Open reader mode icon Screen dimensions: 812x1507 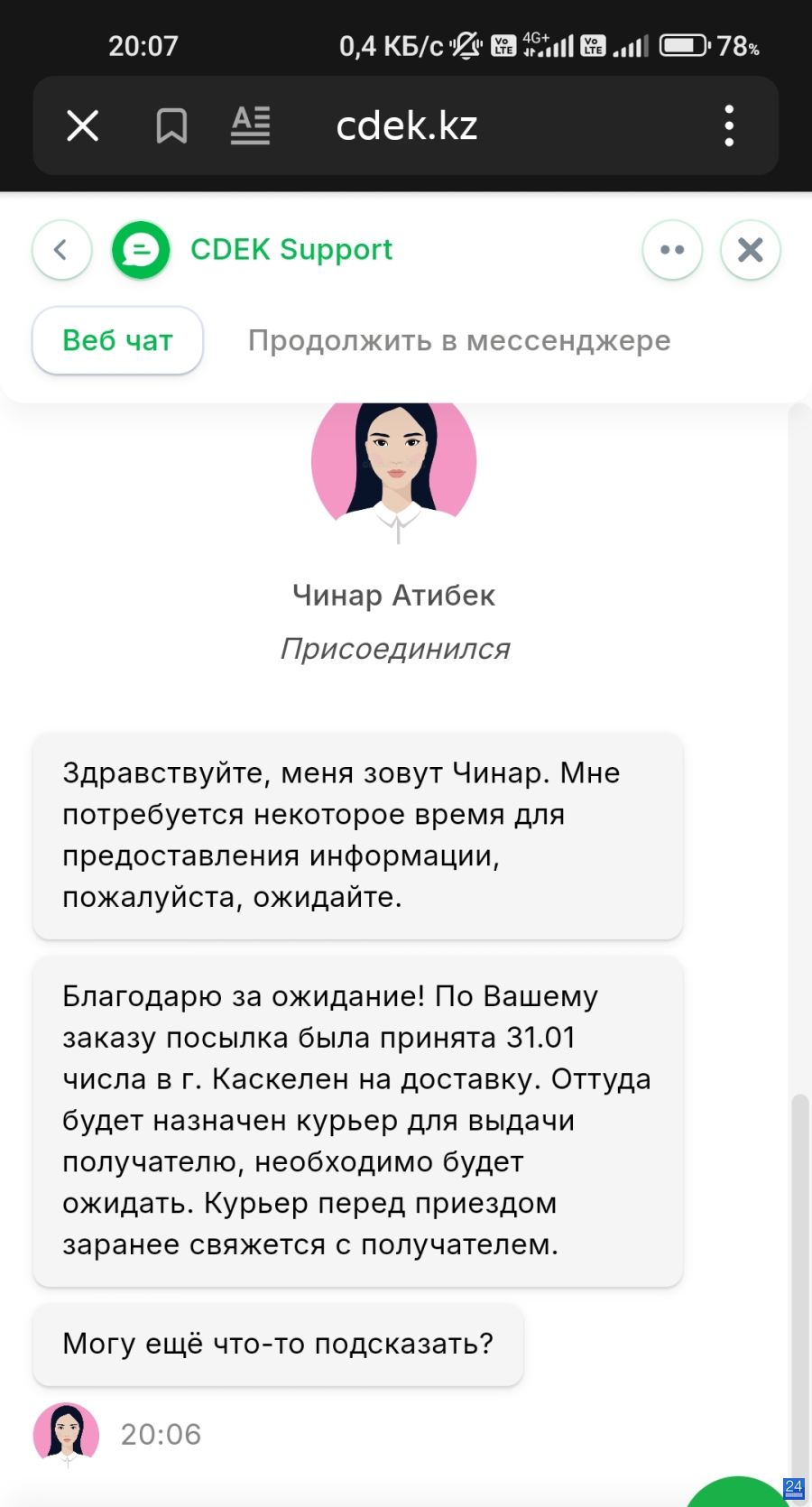pyautogui.click(x=250, y=125)
